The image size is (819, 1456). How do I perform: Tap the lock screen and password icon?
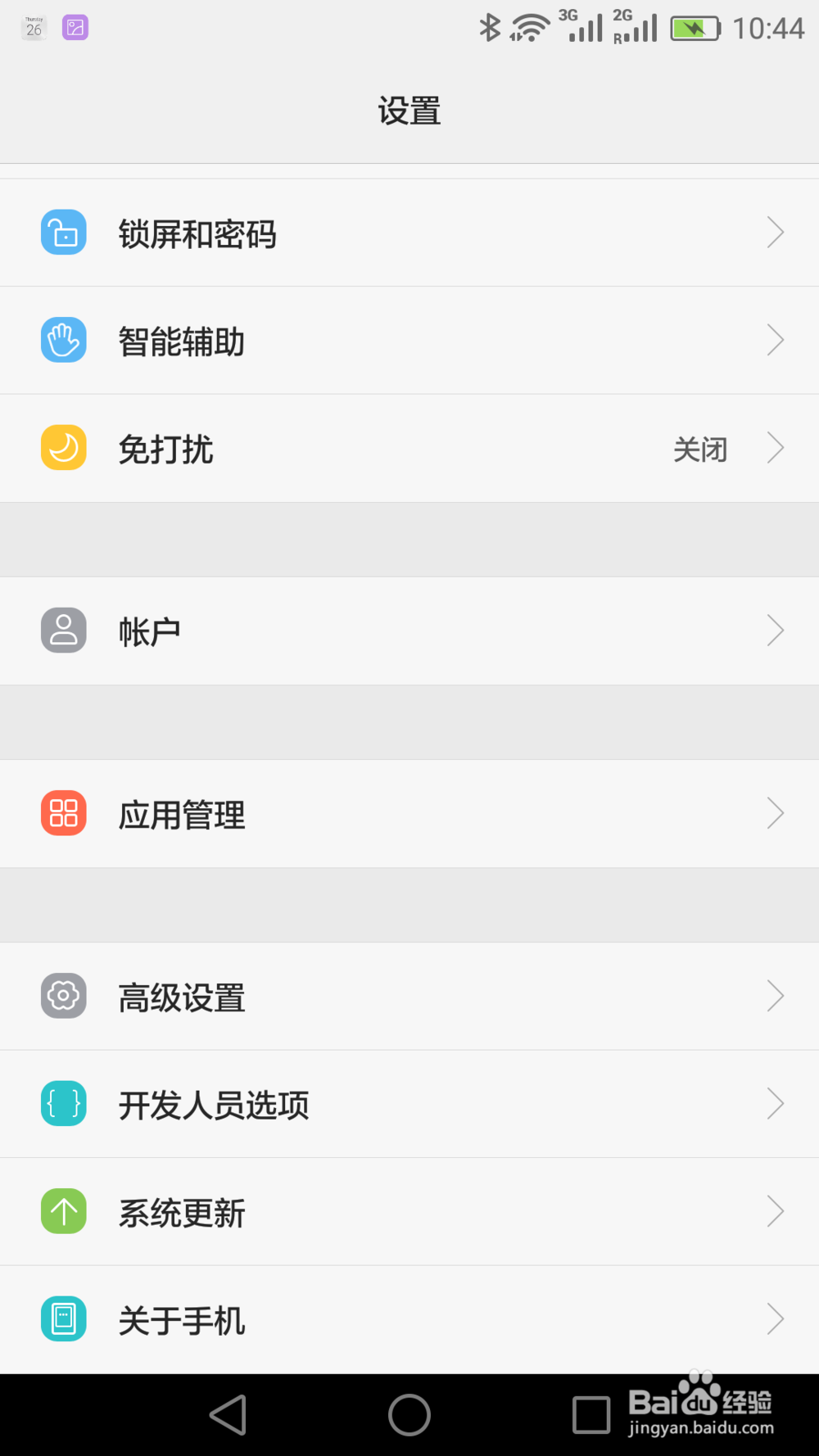pos(63,232)
